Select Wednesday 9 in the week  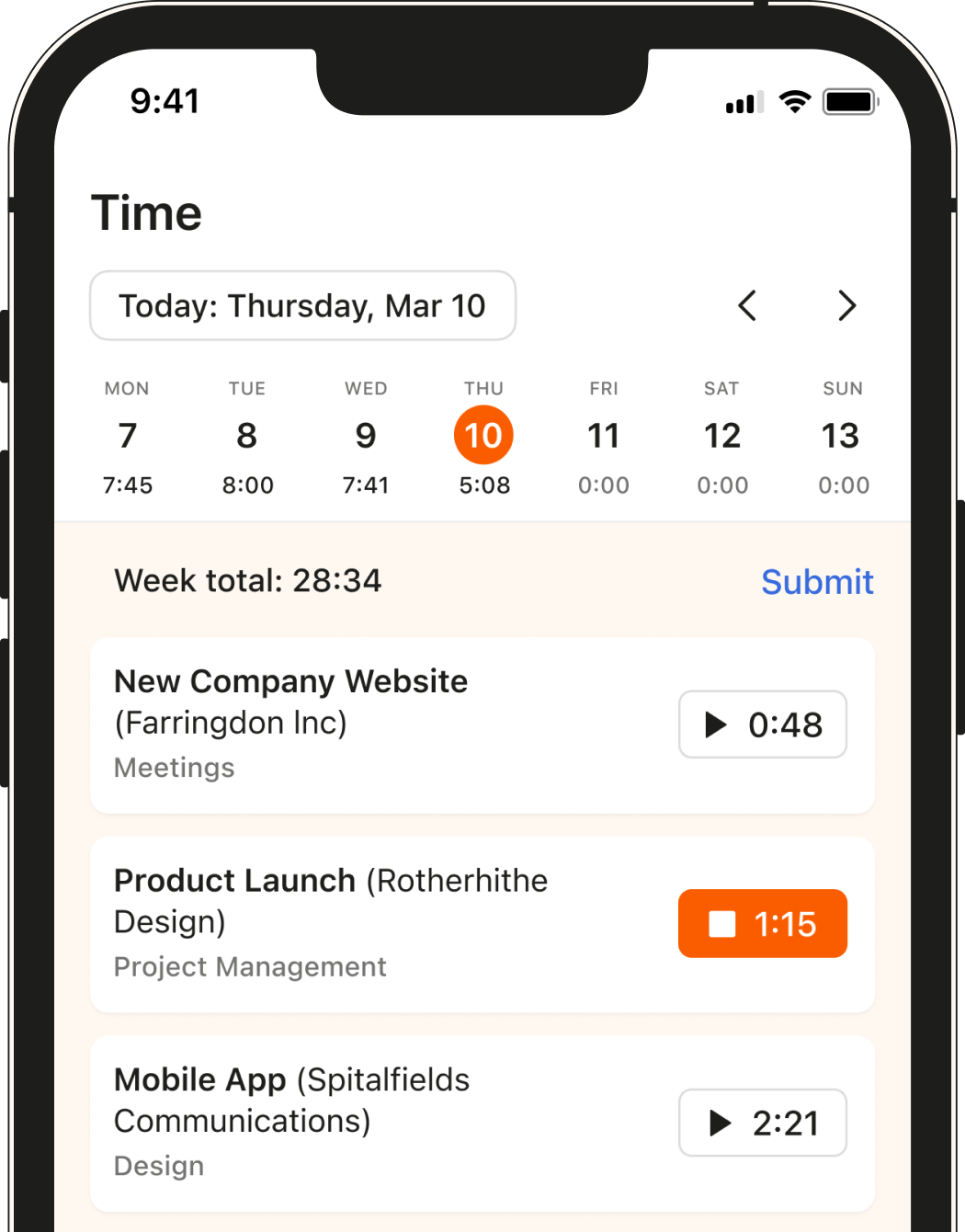pyautogui.click(x=366, y=436)
